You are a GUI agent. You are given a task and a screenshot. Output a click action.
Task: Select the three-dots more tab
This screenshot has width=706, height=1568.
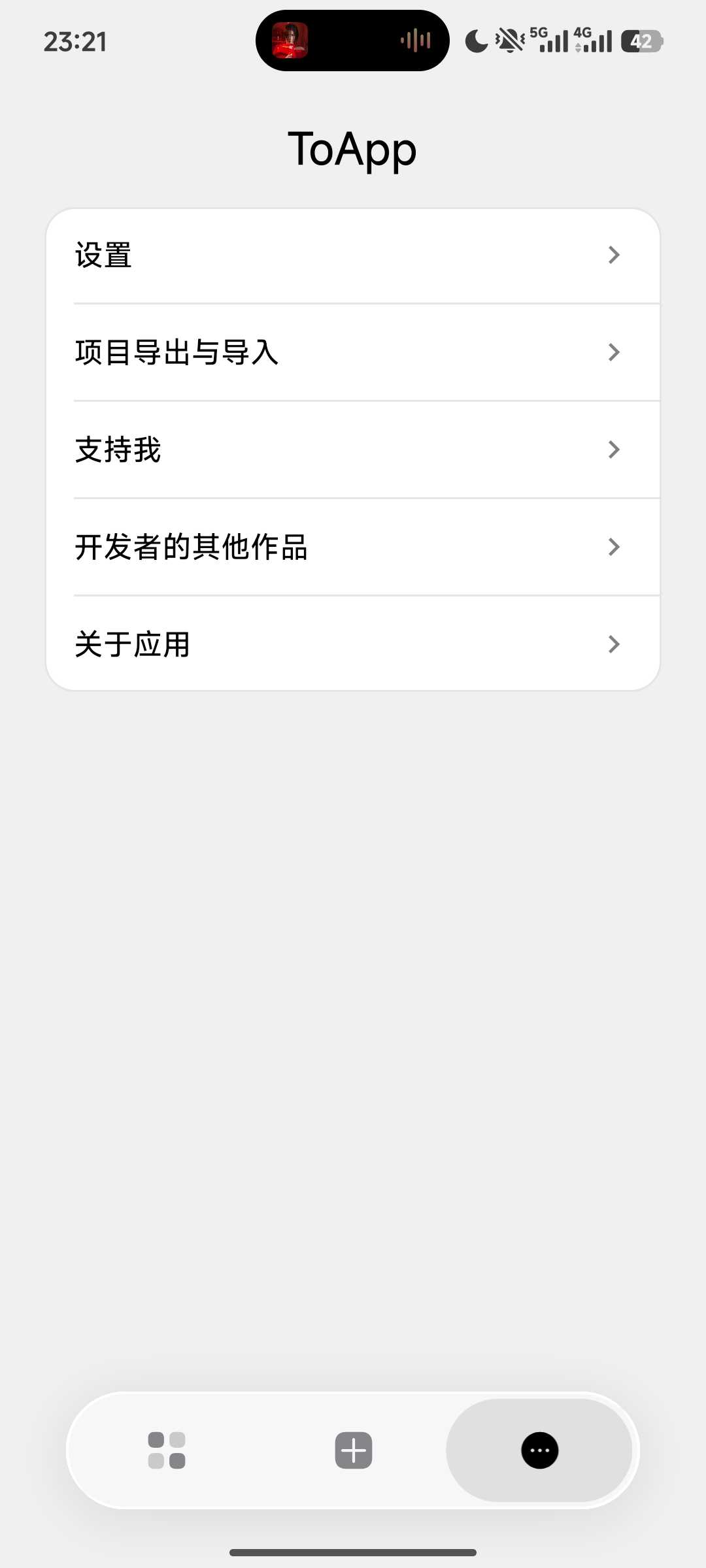pos(539,1450)
